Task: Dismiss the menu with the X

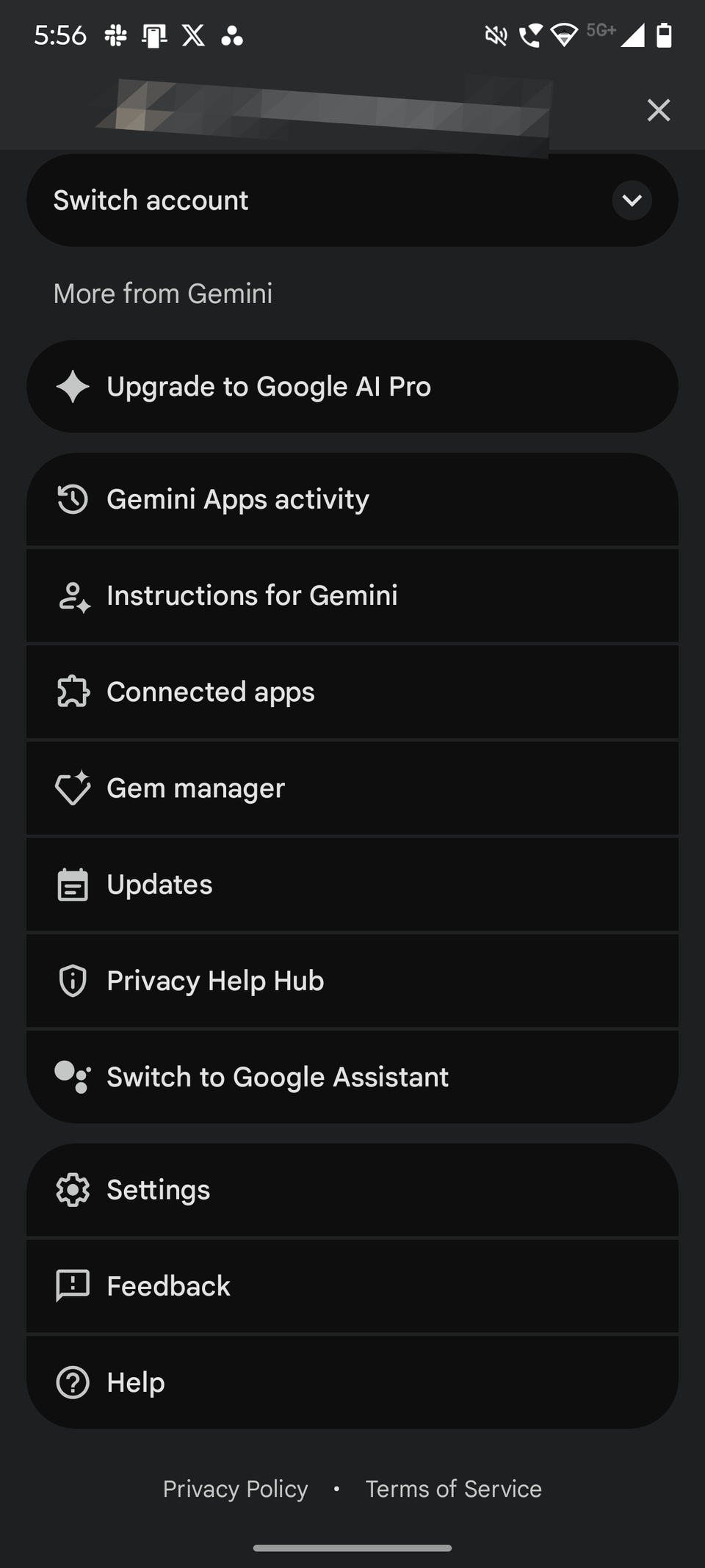Action: tap(658, 110)
